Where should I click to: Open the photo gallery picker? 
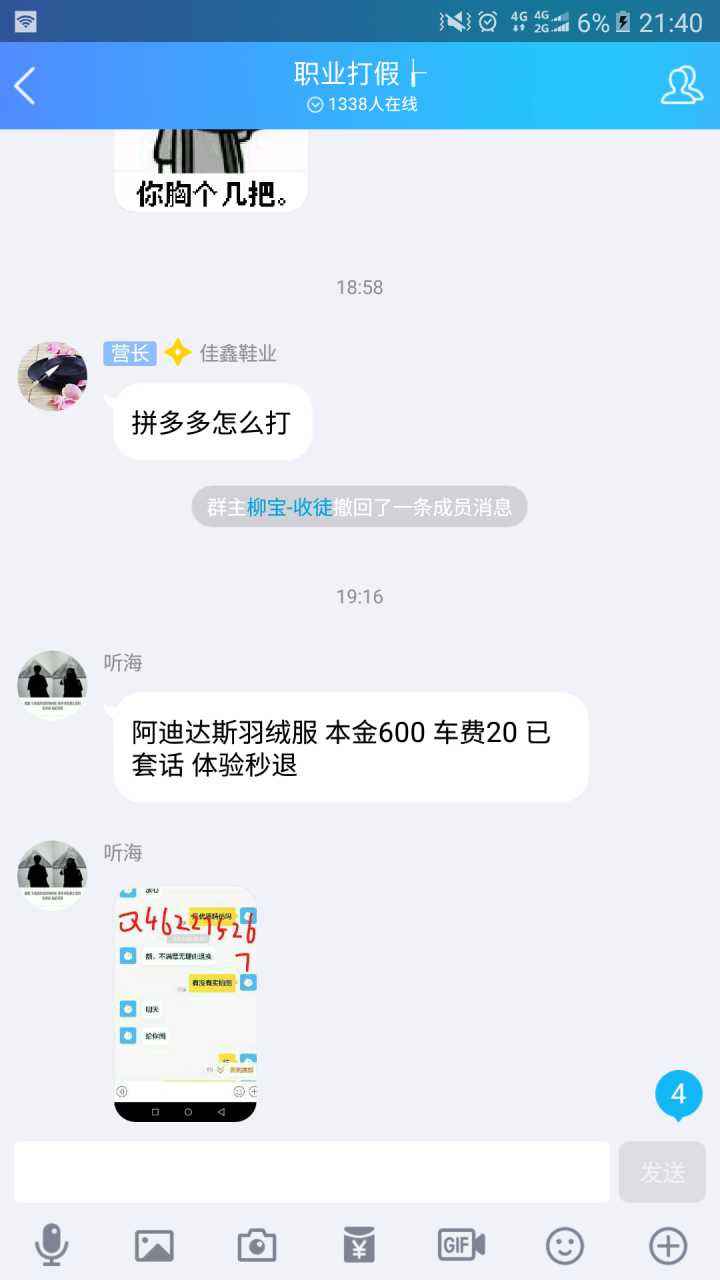pyautogui.click(x=154, y=1245)
